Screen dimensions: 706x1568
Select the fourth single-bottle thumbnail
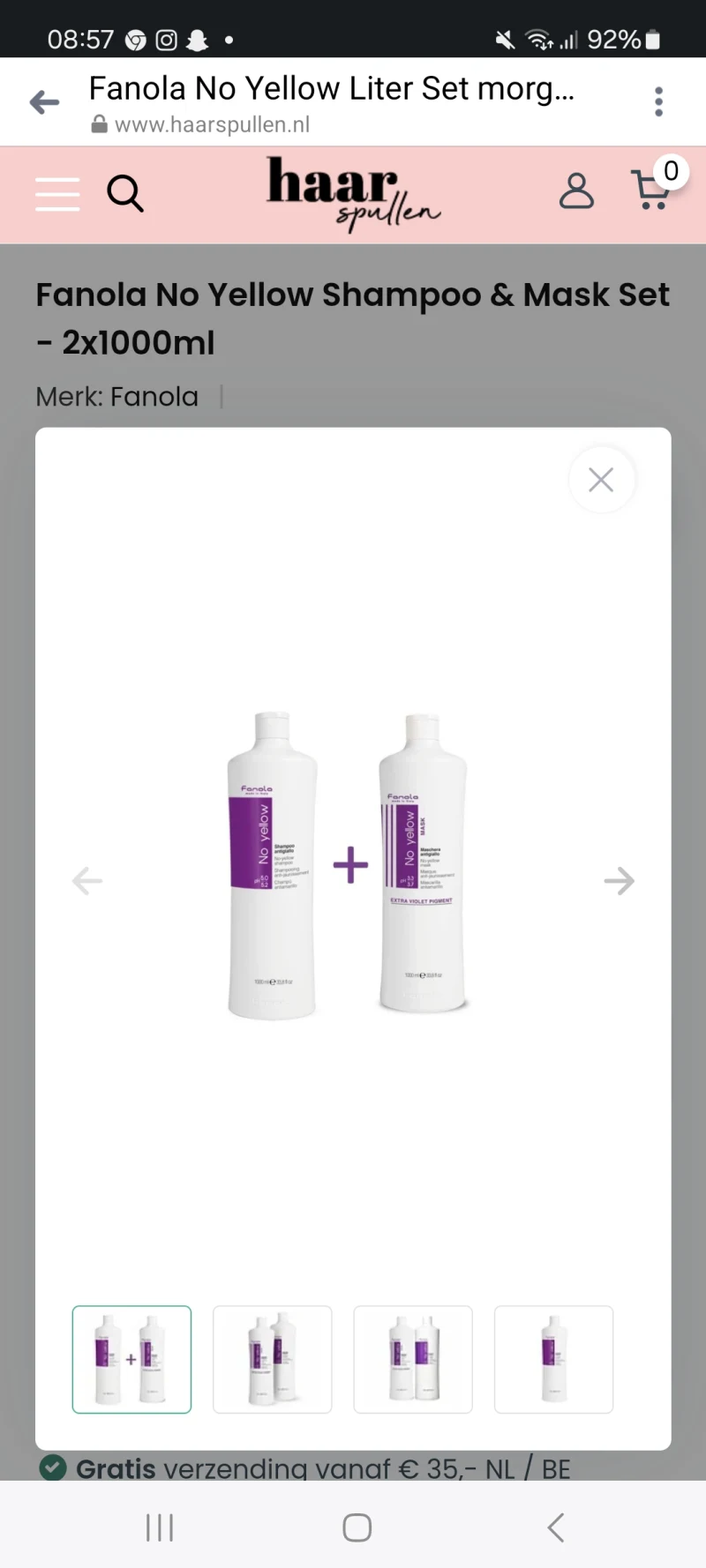pyautogui.click(x=553, y=1359)
